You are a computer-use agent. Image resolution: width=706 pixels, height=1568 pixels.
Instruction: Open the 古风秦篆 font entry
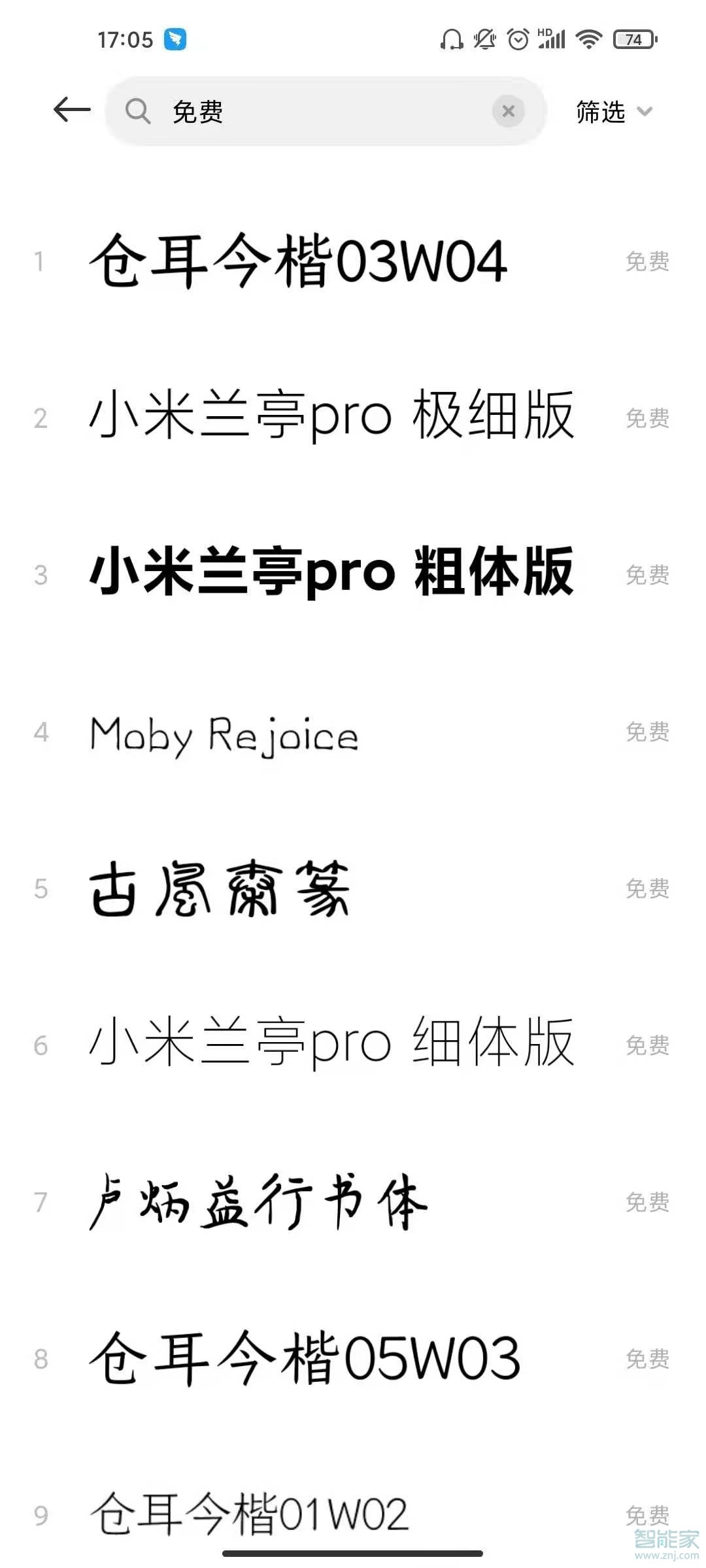click(220, 889)
